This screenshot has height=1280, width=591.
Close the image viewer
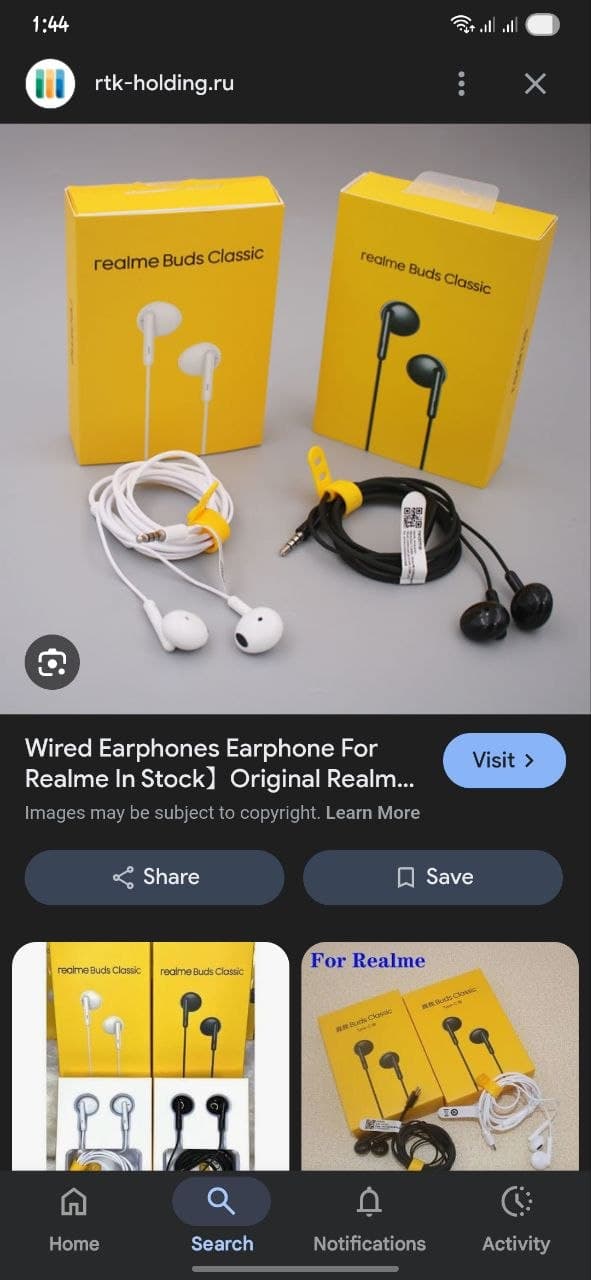click(535, 84)
